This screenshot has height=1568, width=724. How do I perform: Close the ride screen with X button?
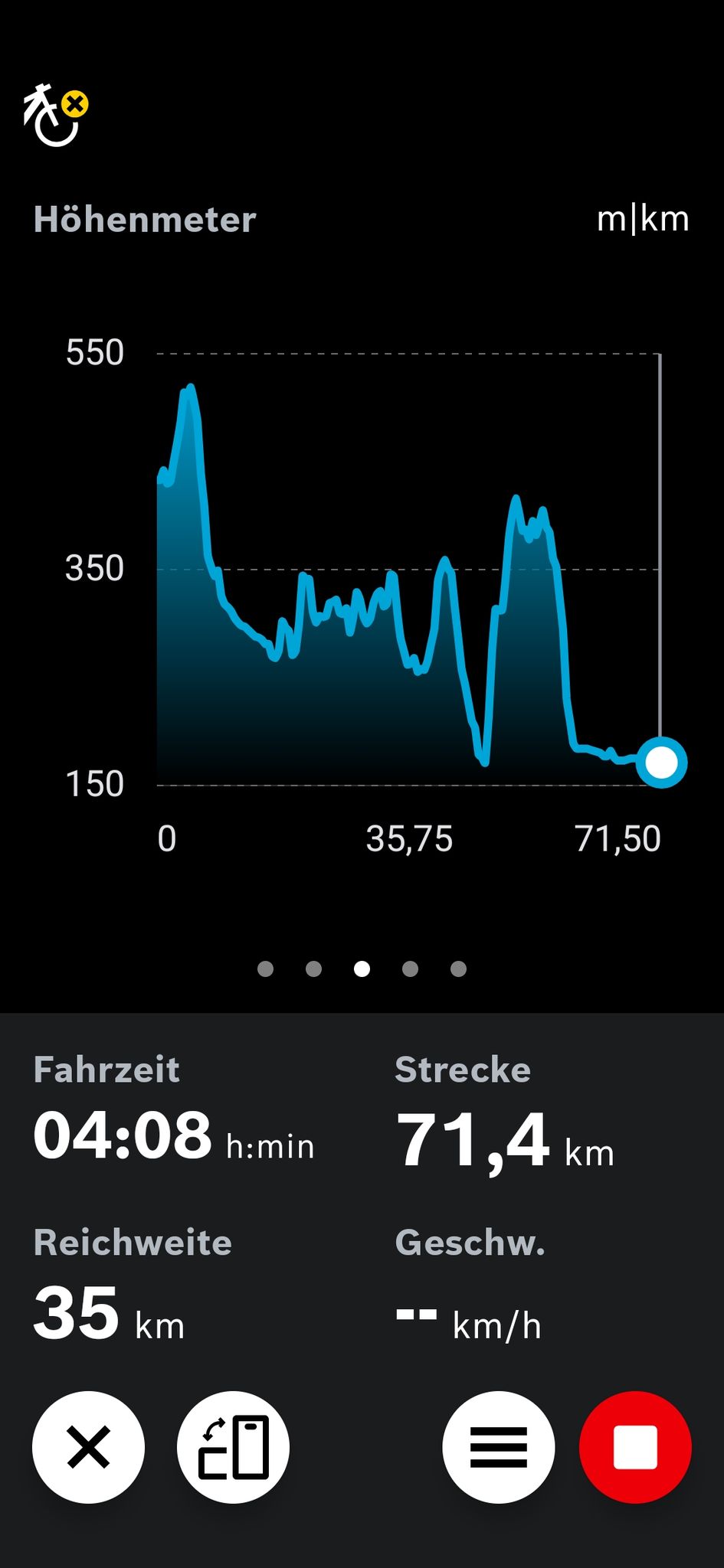click(88, 1447)
